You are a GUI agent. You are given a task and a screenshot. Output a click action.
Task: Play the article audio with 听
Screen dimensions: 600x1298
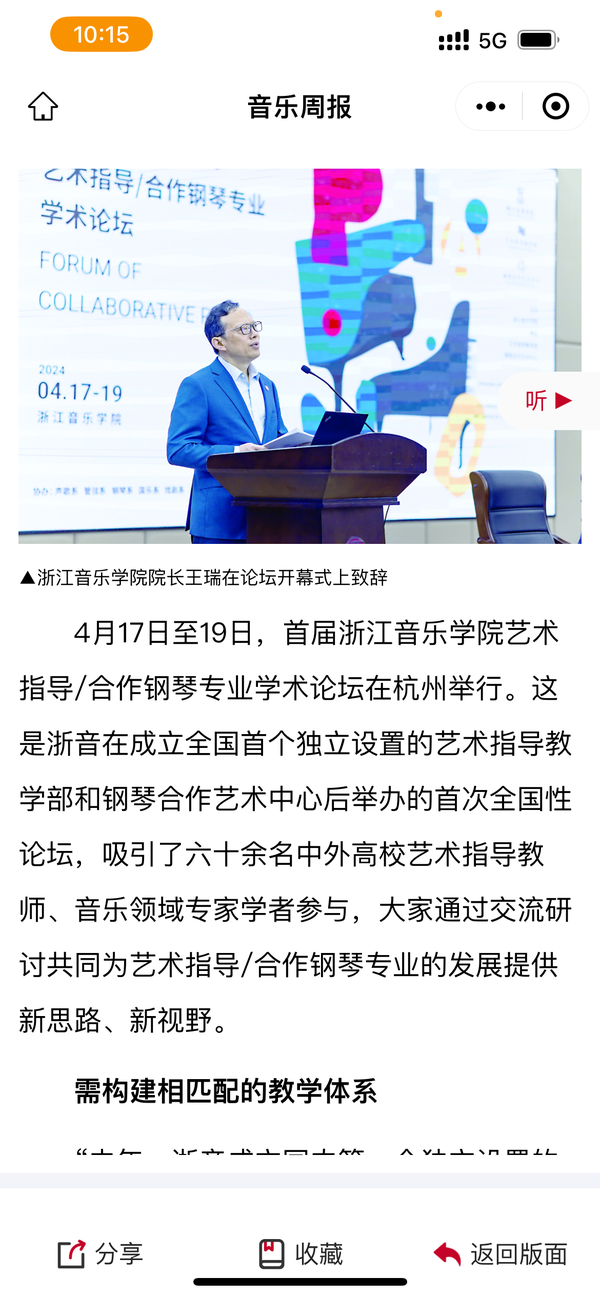549,401
